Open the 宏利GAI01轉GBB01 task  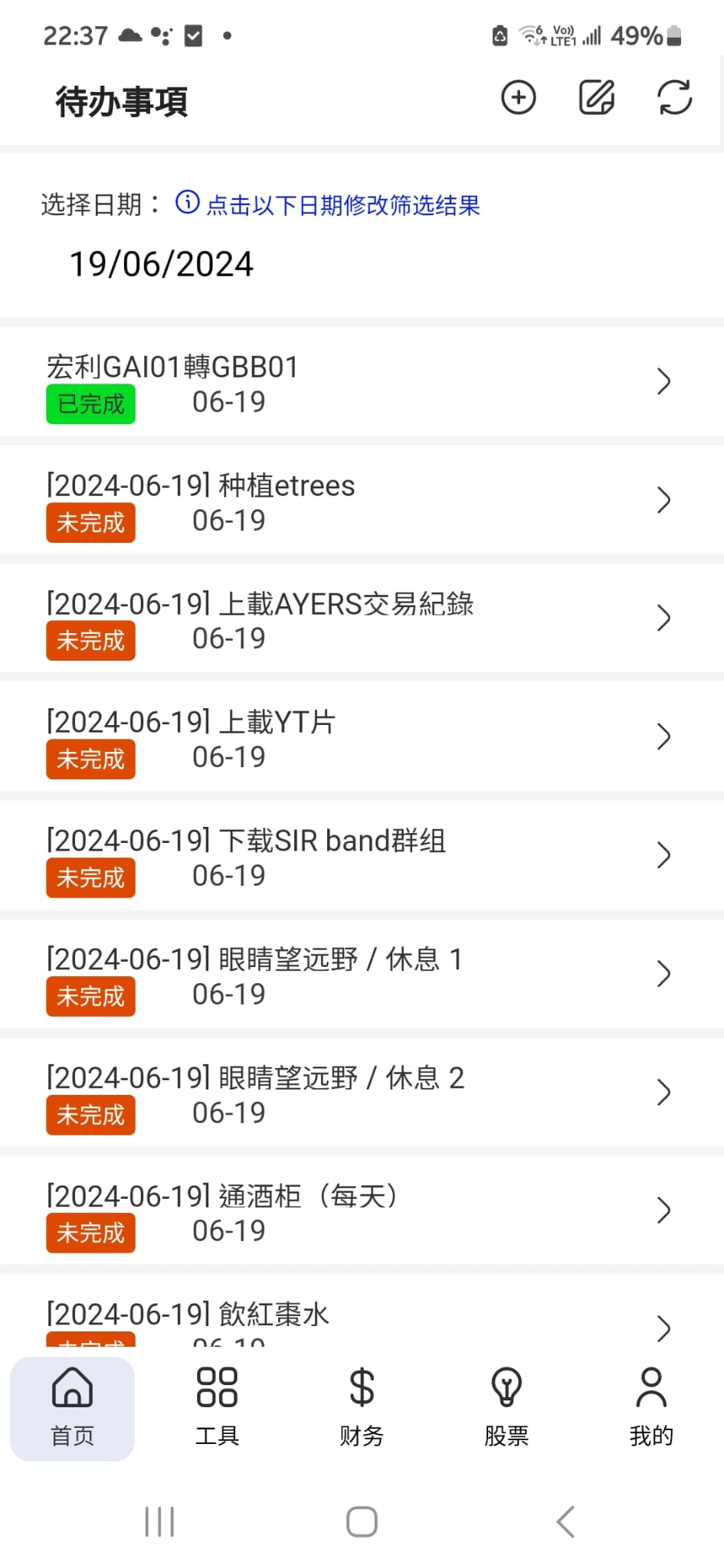362,382
